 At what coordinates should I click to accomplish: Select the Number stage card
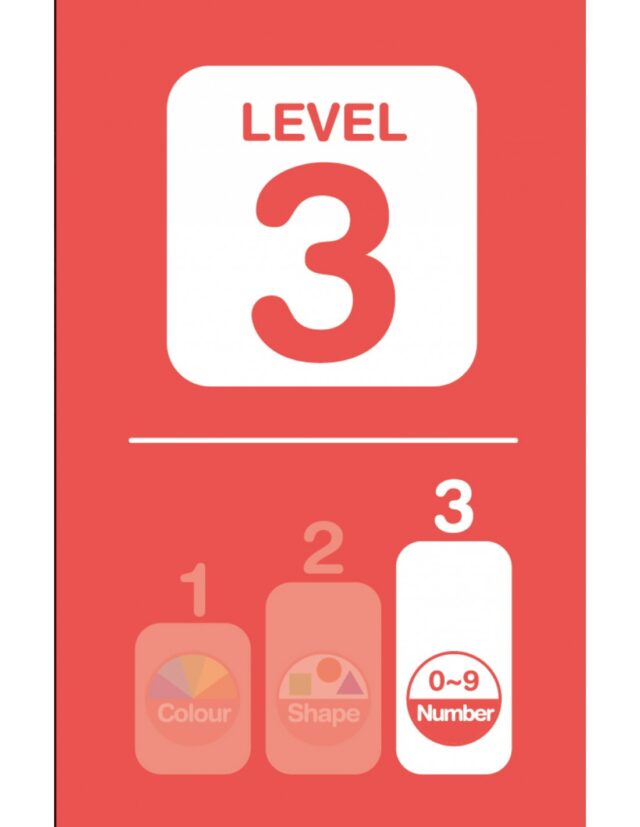pos(454,658)
